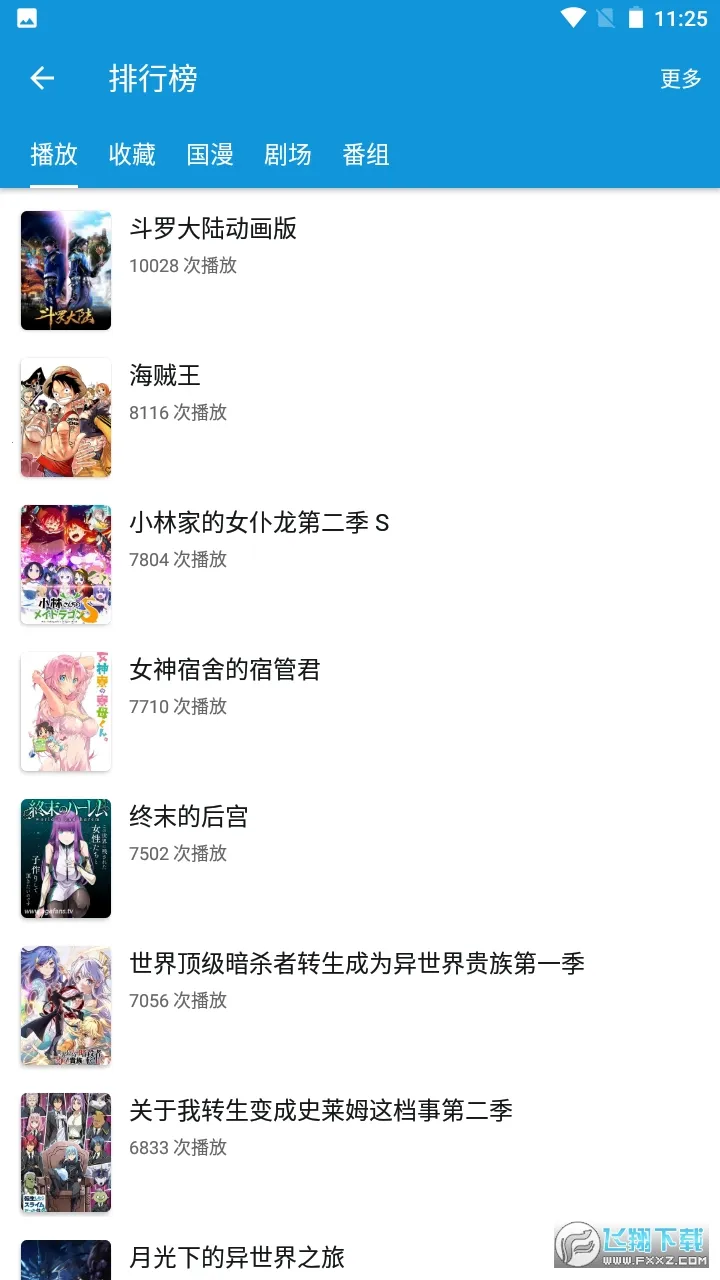Open the 更多 options
Viewport: 720px width, 1280px height.
pyautogui.click(x=679, y=79)
